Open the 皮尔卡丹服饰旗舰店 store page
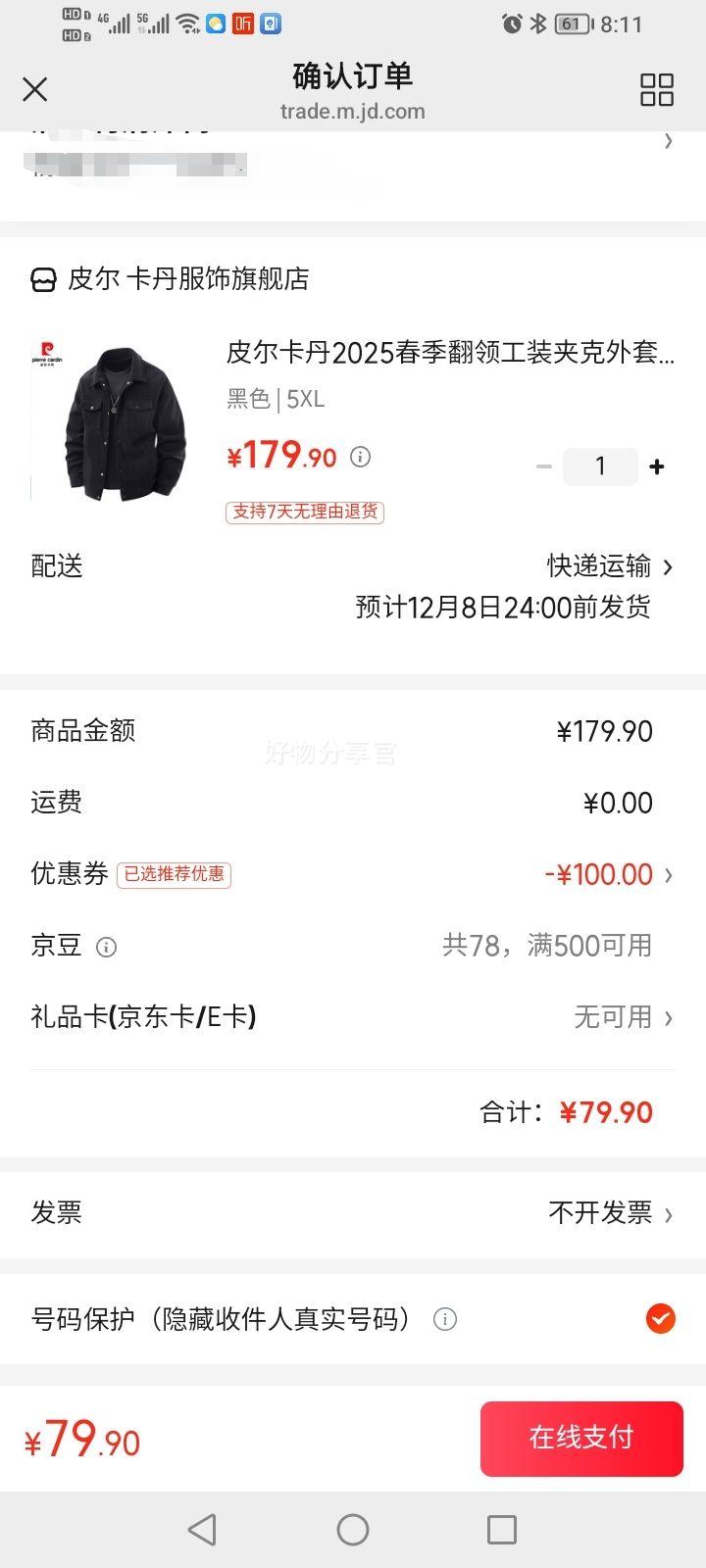706x1568 pixels. (186, 279)
